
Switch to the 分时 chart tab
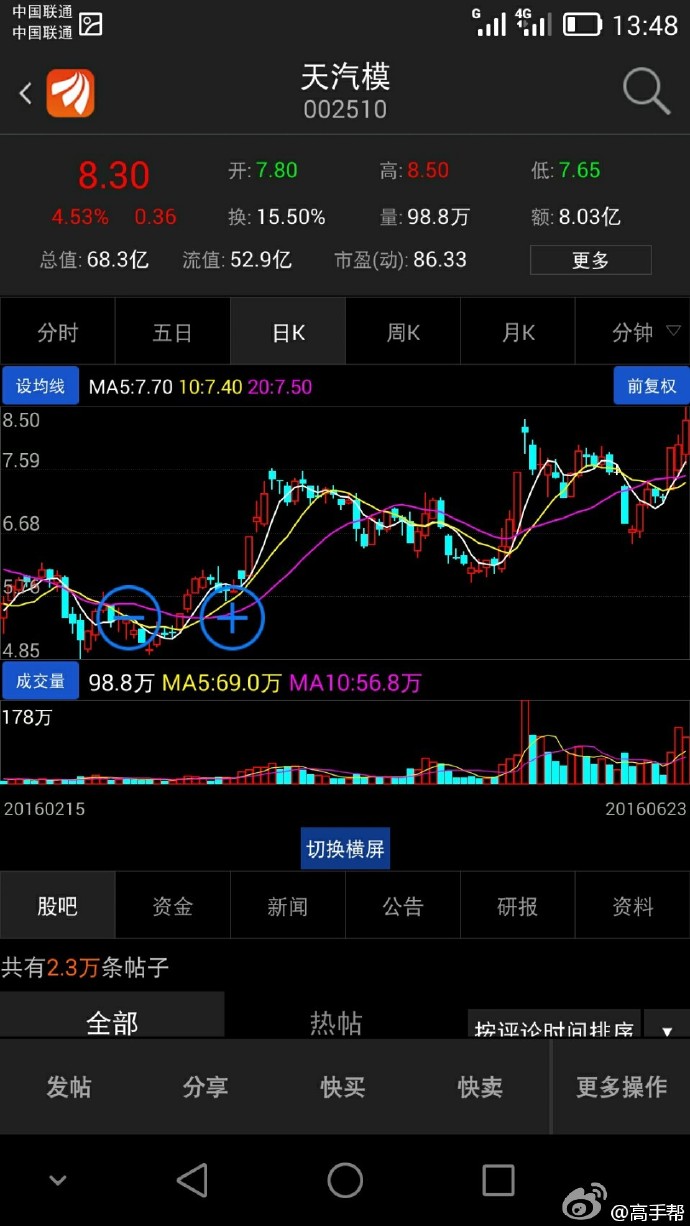pos(57,332)
